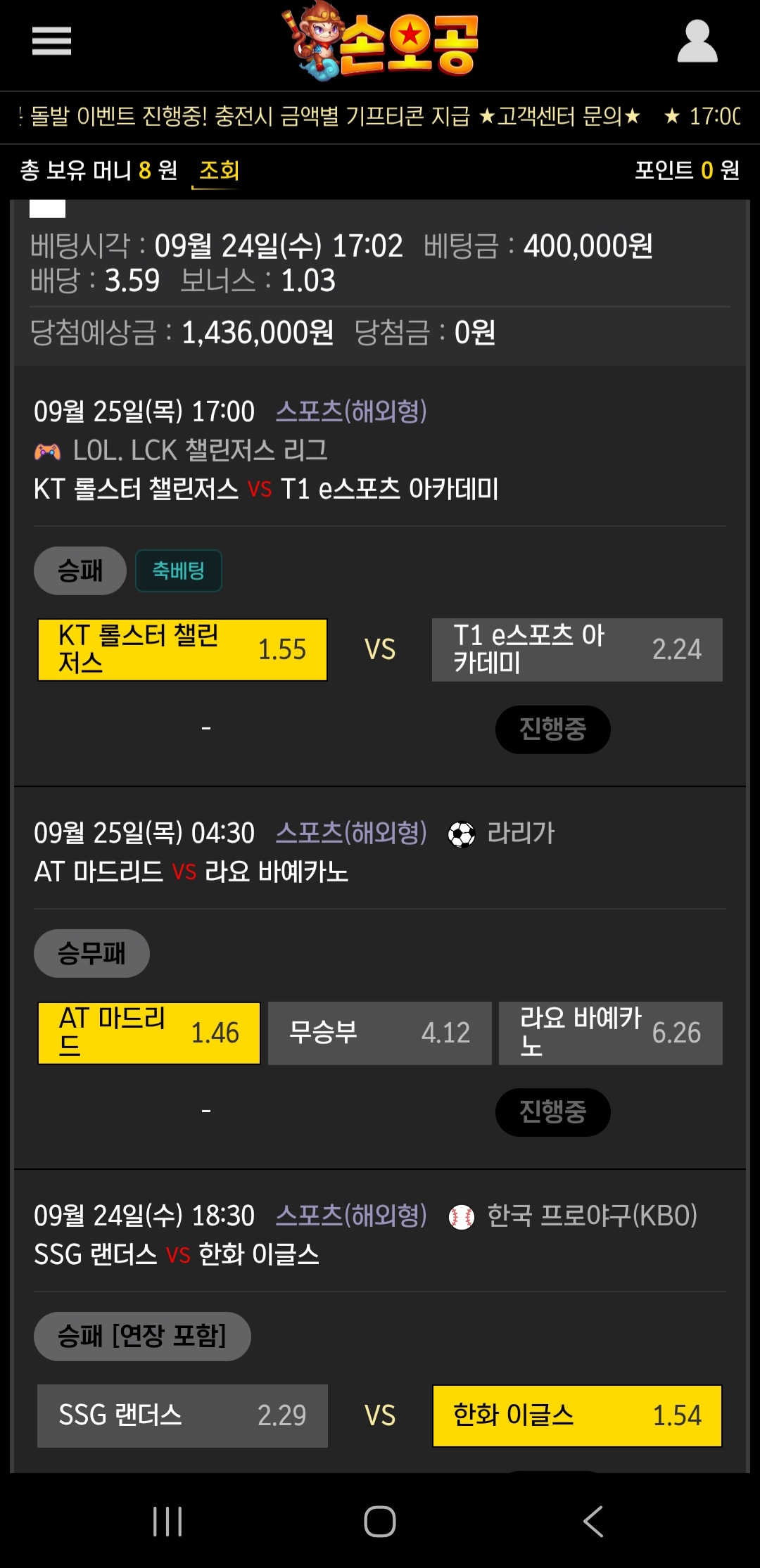The width and height of the screenshot is (760, 1568).
Task: Select AT 마드리드 odds 1.46
Action: point(149,1033)
